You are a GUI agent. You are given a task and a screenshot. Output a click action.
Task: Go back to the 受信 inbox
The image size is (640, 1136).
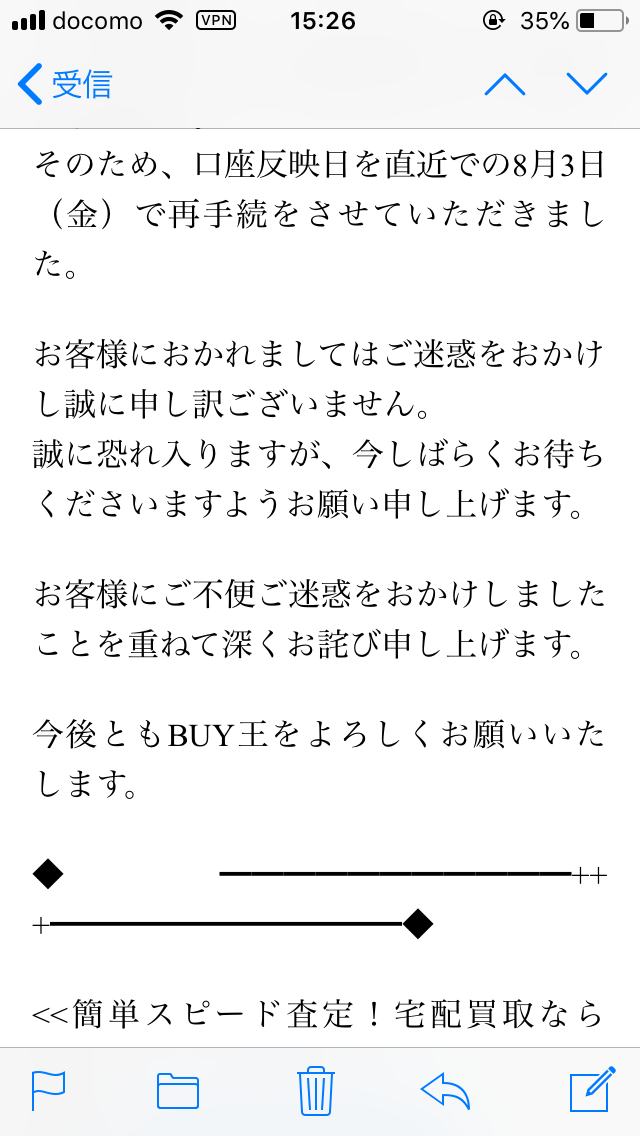pyautogui.click(x=65, y=85)
